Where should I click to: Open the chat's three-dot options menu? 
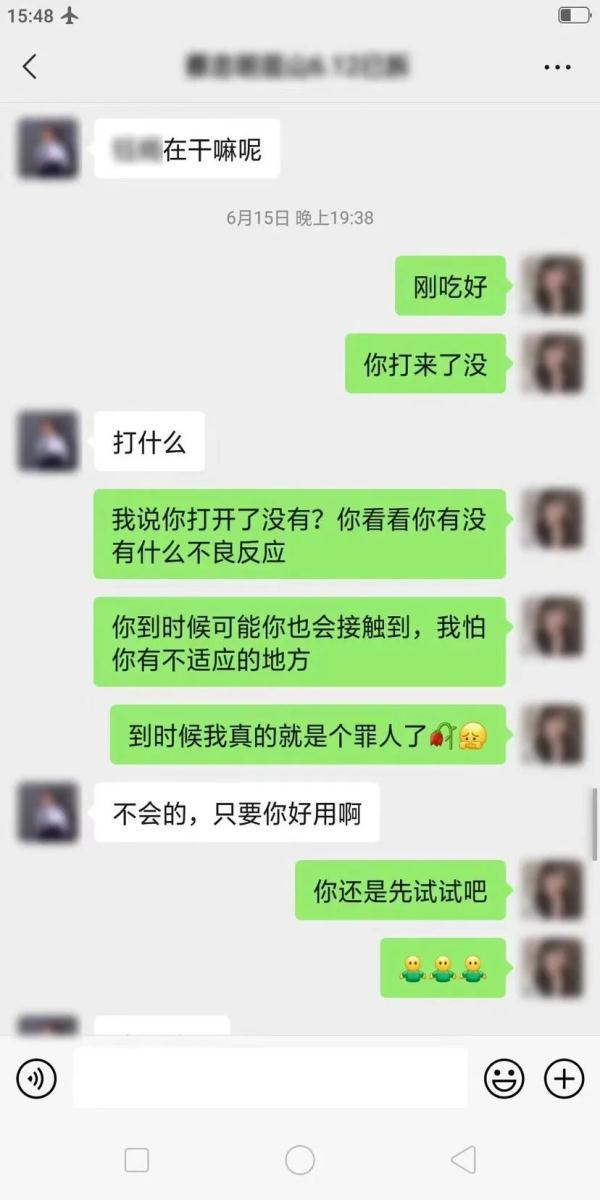[557, 67]
